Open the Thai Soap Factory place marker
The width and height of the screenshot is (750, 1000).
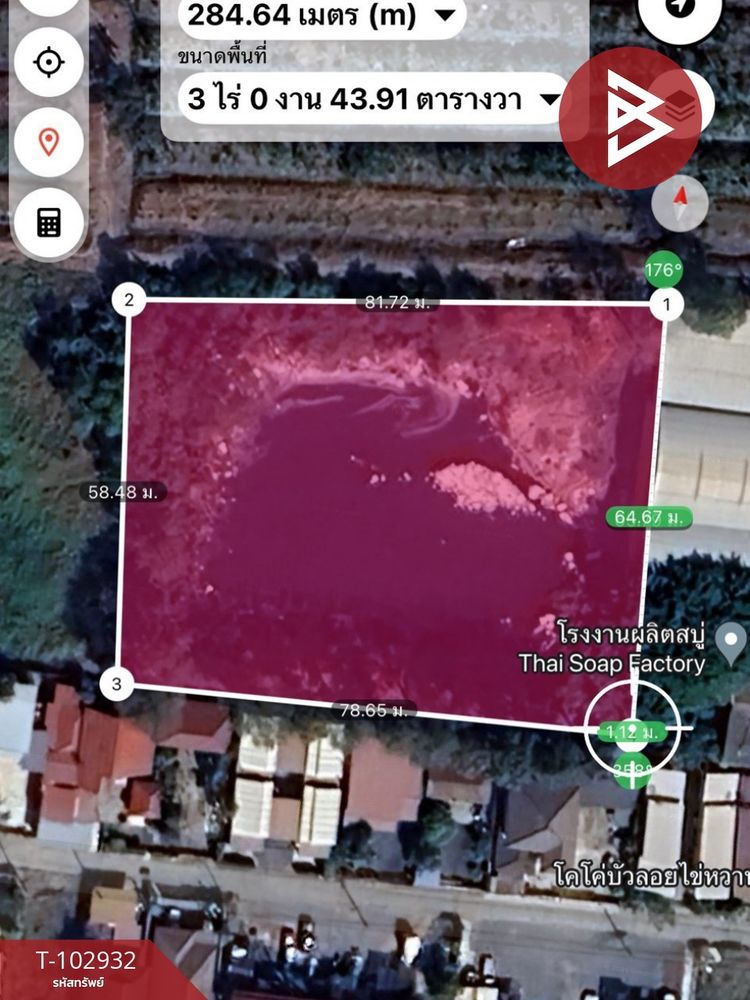[733, 638]
